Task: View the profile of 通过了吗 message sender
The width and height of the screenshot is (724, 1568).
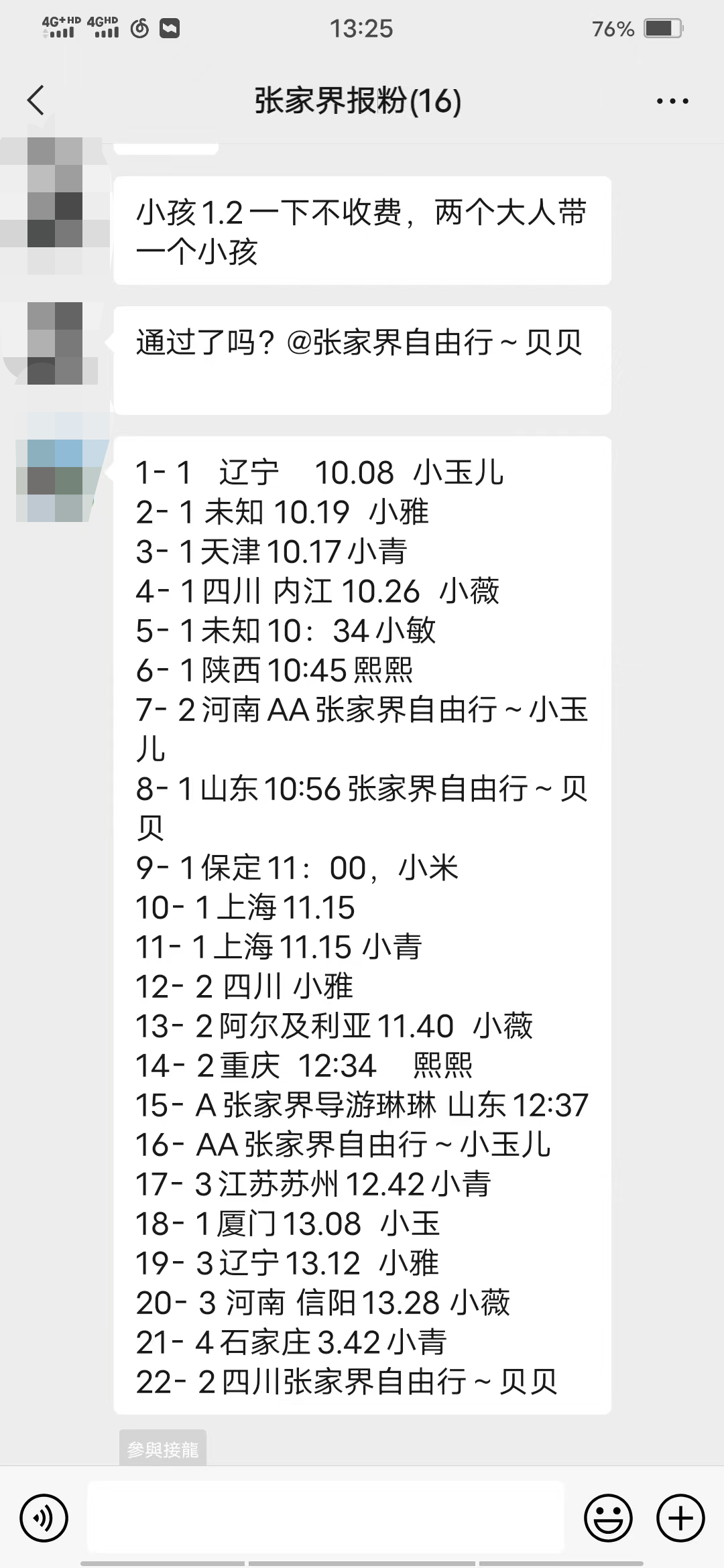Action: point(56,343)
